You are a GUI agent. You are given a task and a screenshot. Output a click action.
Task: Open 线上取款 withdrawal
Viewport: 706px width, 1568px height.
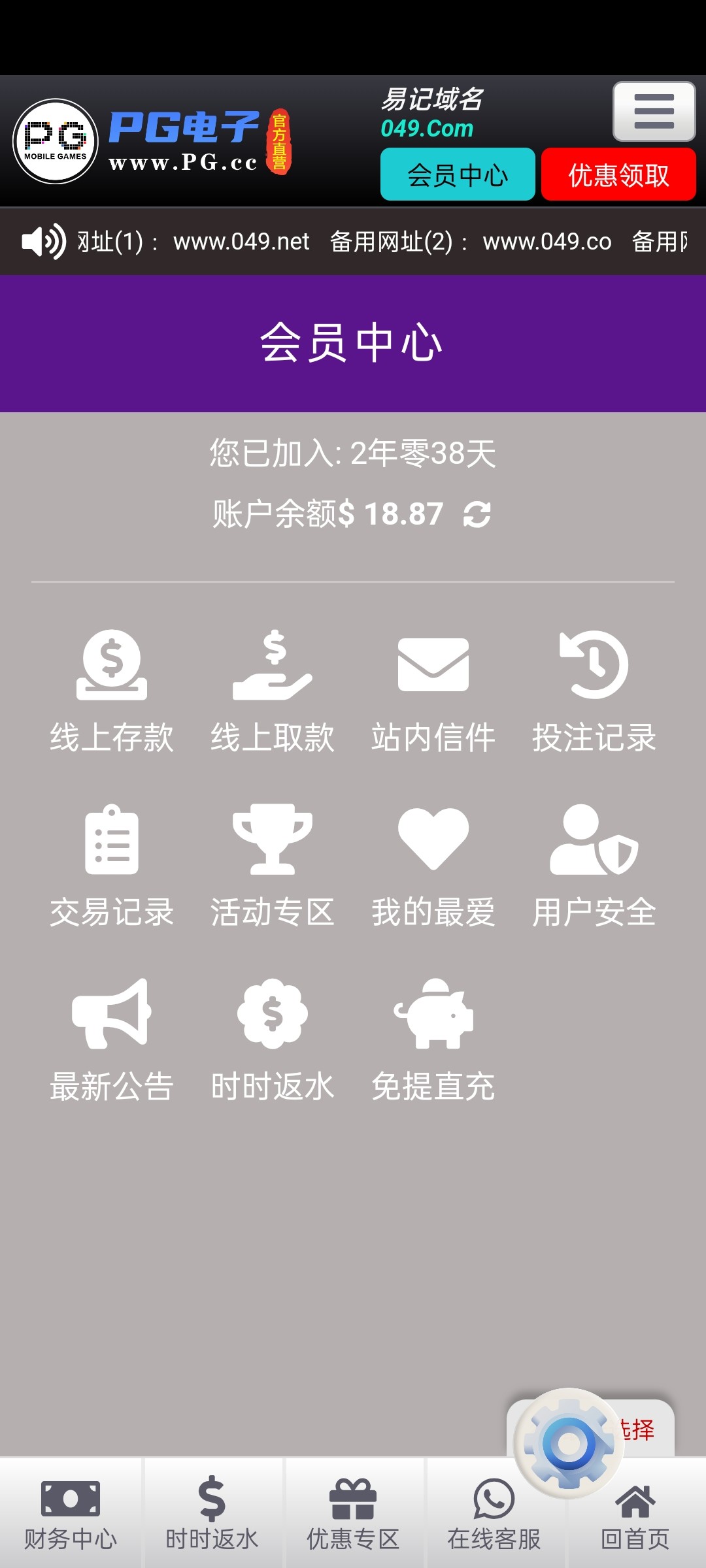click(273, 691)
